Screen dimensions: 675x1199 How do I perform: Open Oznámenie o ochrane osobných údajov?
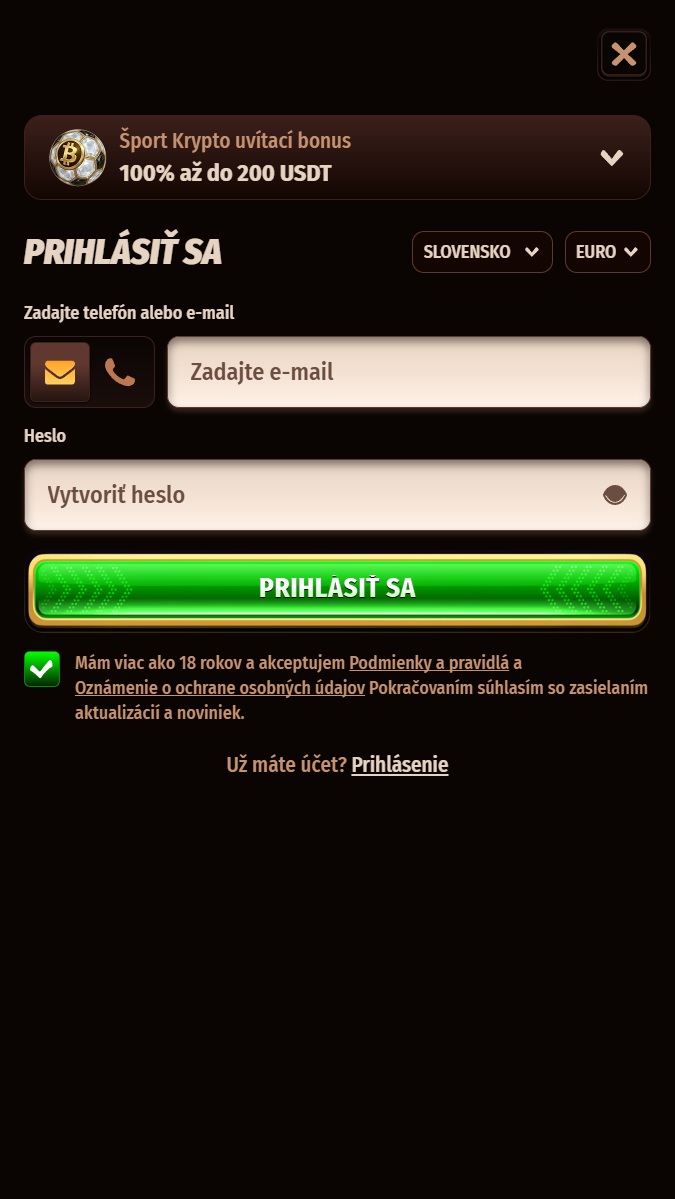(219, 688)
